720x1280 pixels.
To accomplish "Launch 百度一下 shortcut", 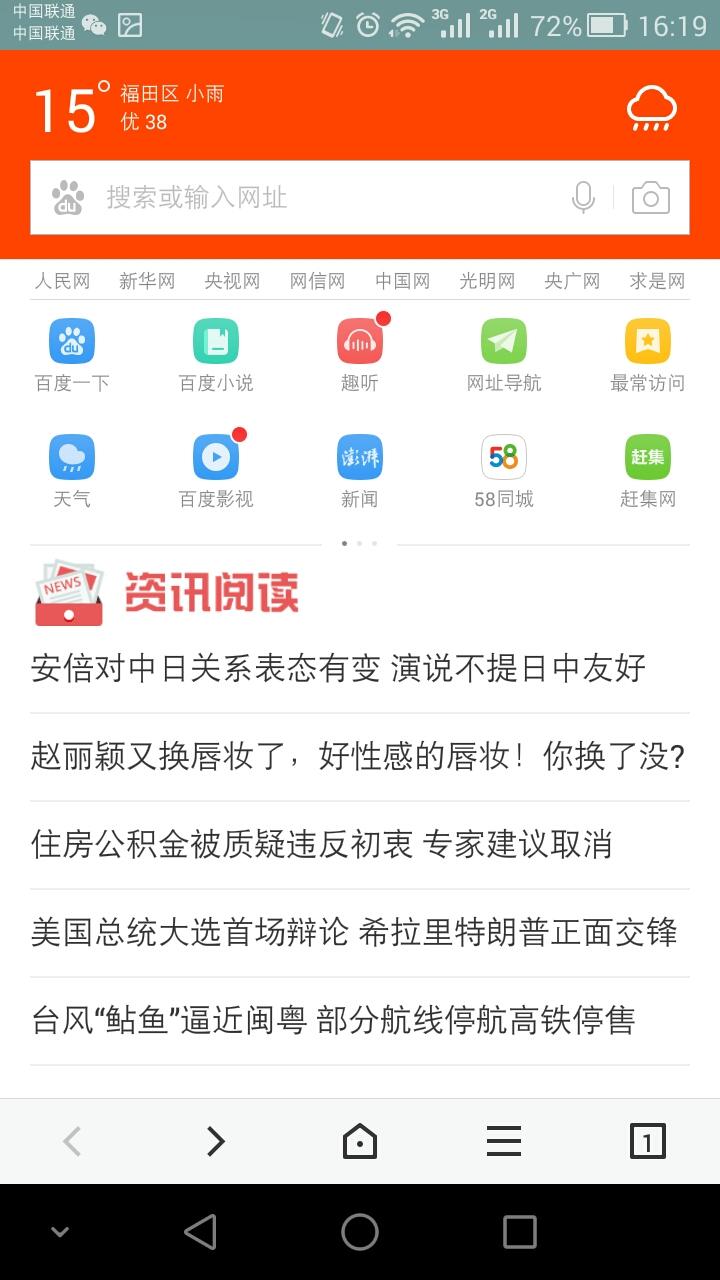I will click(x=72, y=355).
